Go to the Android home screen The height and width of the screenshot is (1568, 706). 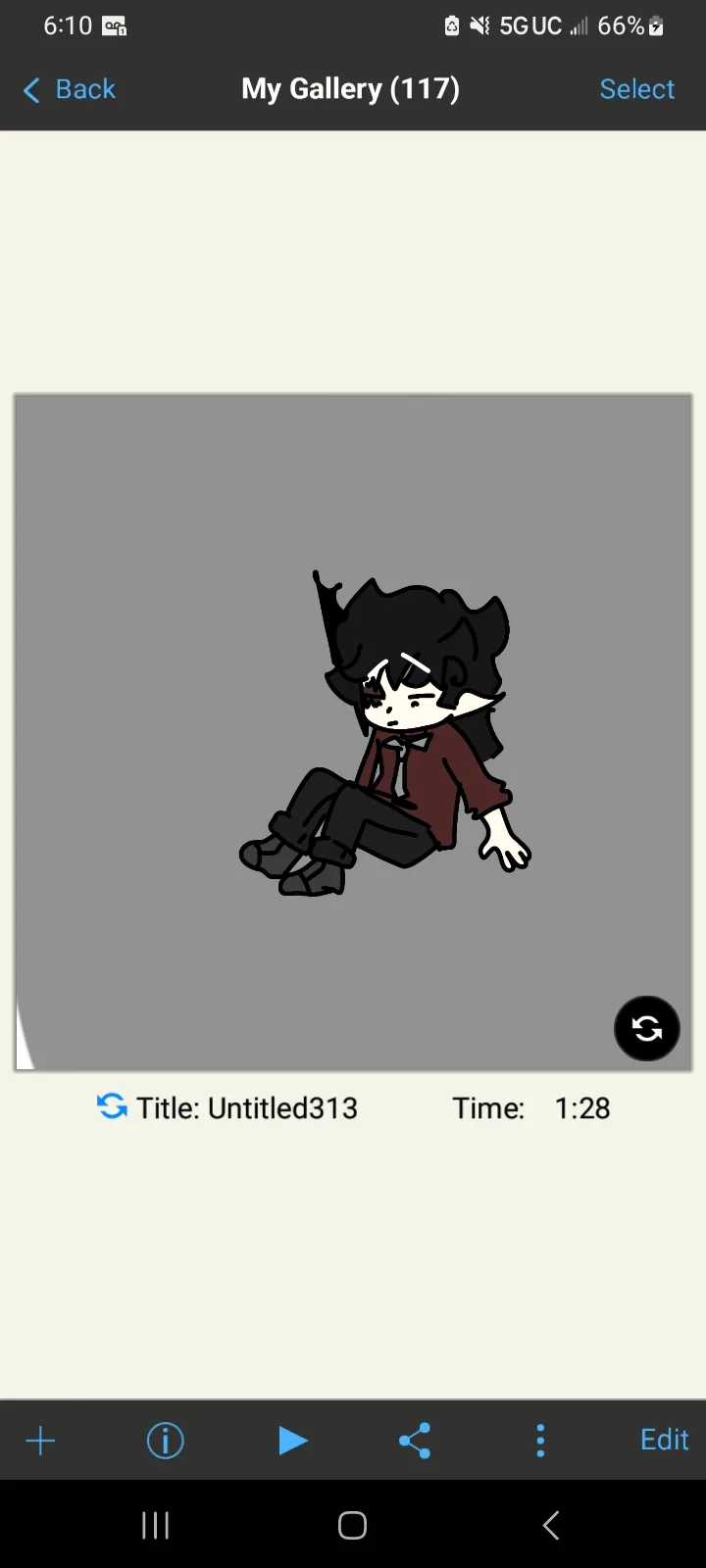[353, 1525]
